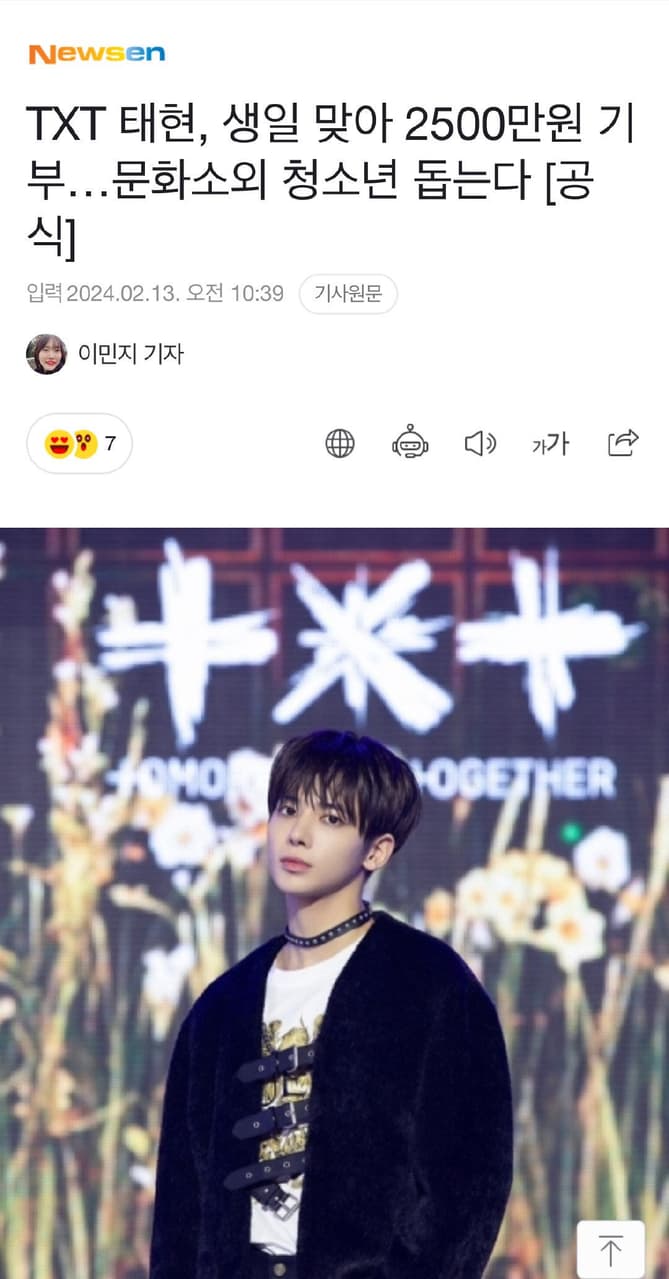This screenshot has width=669, height=1279.
Task: Share this article
Action: (x=623, y=442)
